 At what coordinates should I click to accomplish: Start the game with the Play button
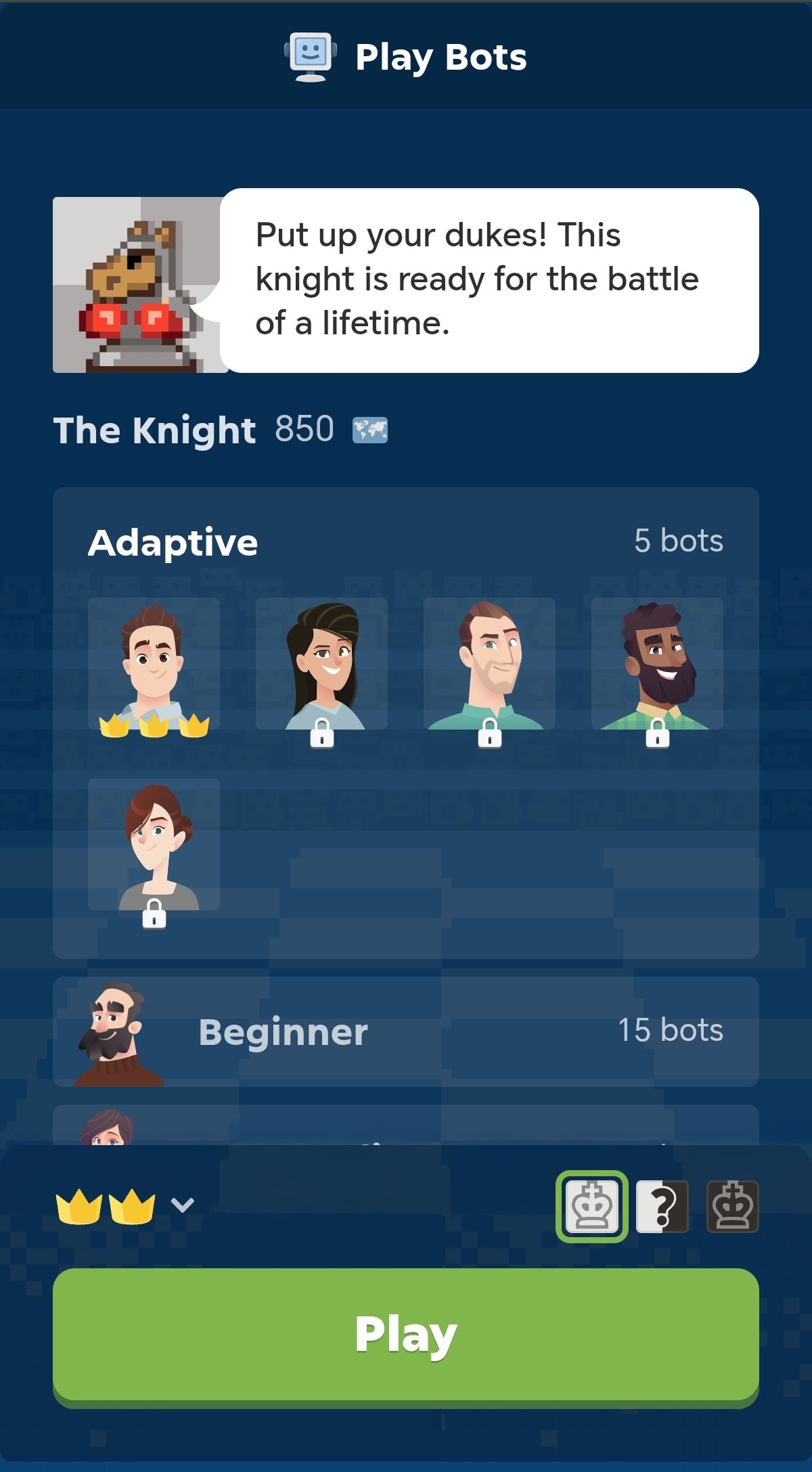coord(406,1334)
